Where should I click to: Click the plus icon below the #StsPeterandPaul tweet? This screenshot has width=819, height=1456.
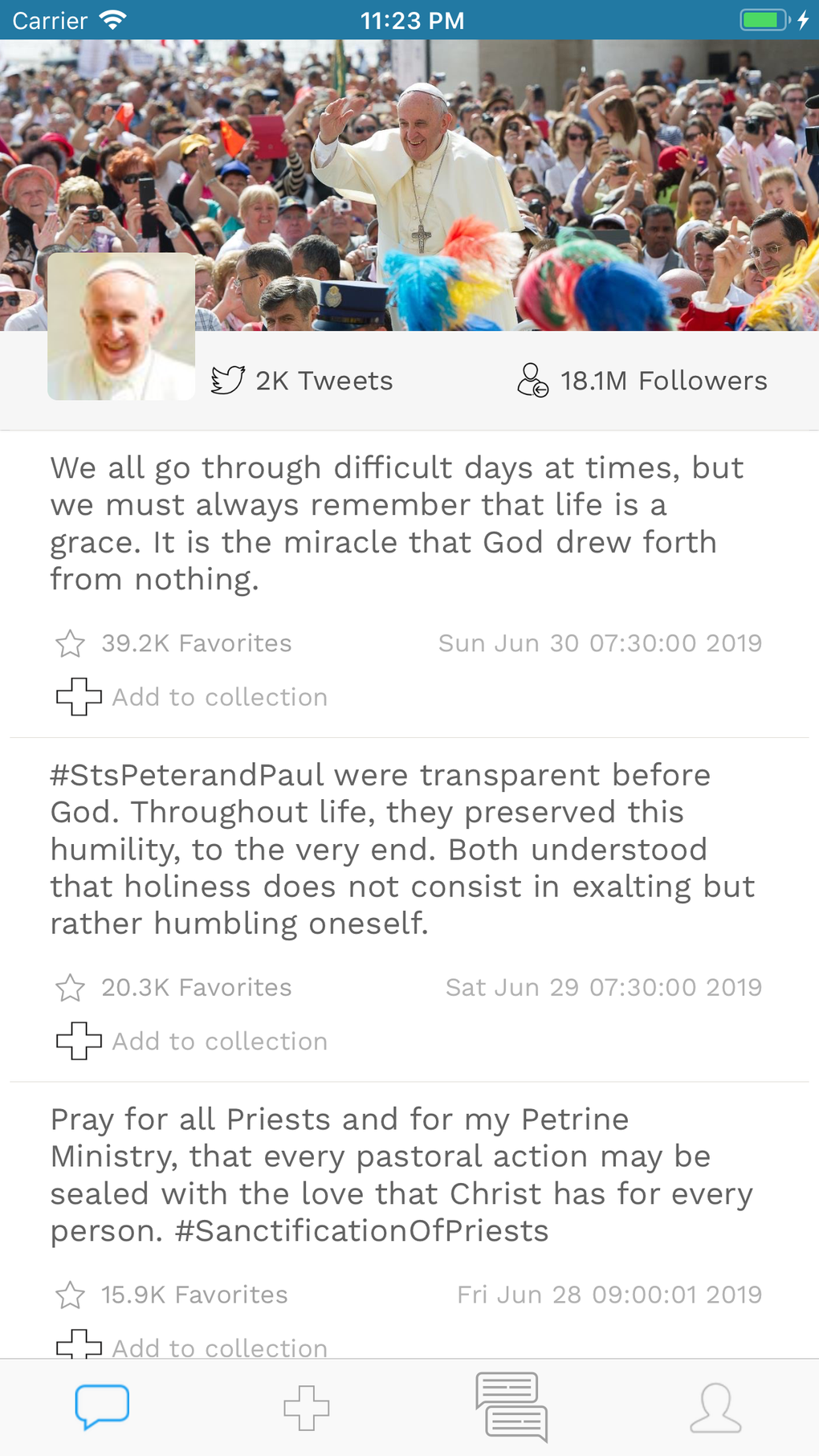coord(77,1042)
